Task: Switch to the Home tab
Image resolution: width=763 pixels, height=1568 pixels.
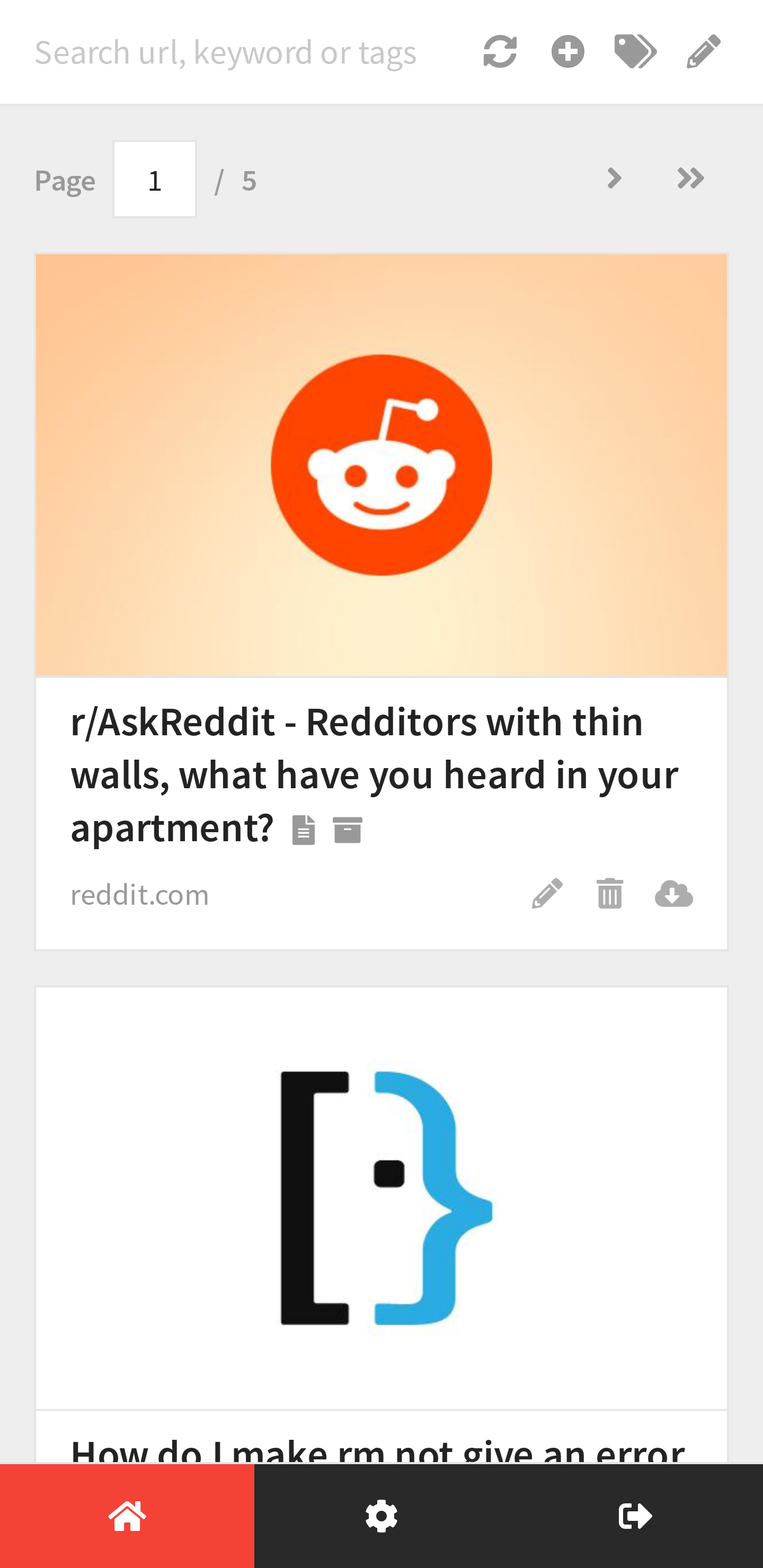Action: point(127,1516)
